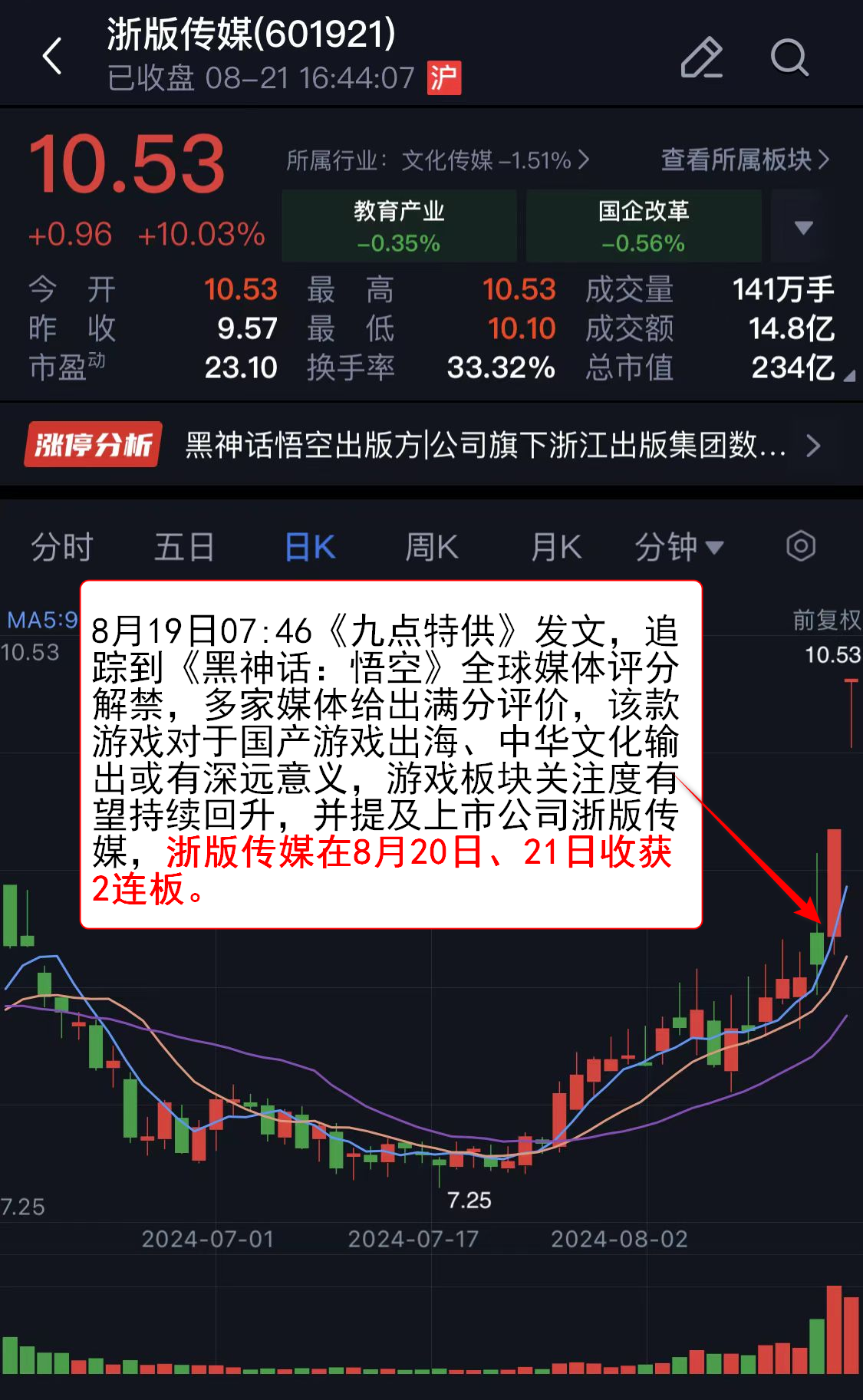Viewport: 863px width, 1400px height.
Task: Change the 前复权 adjustment option
Action: click(826, 620)
